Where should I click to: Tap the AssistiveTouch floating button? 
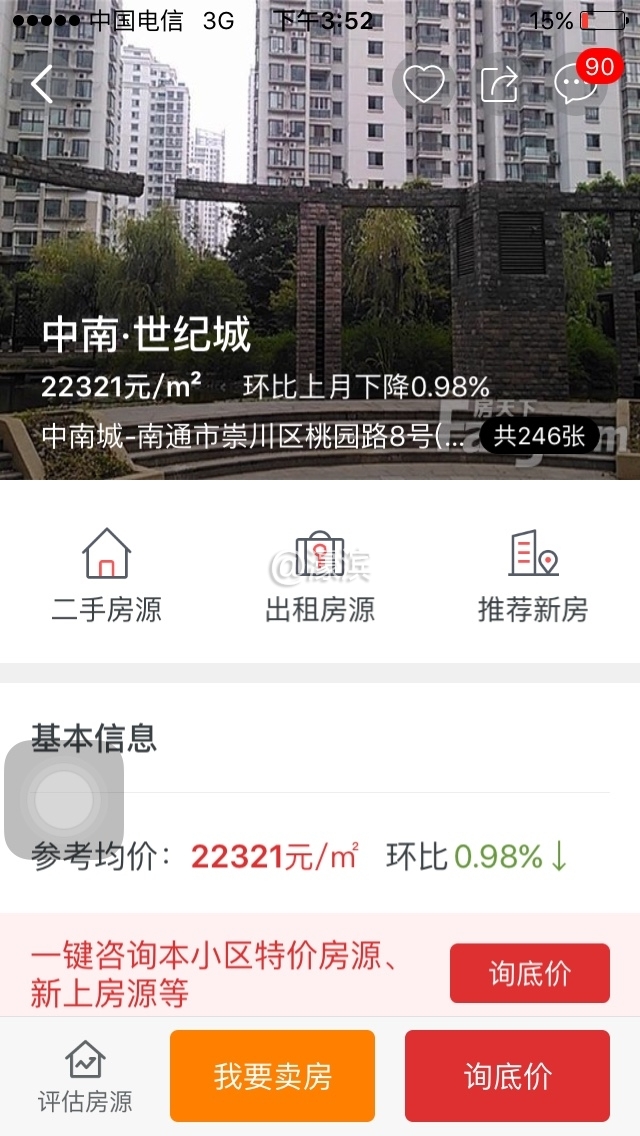tap(64, 800)
